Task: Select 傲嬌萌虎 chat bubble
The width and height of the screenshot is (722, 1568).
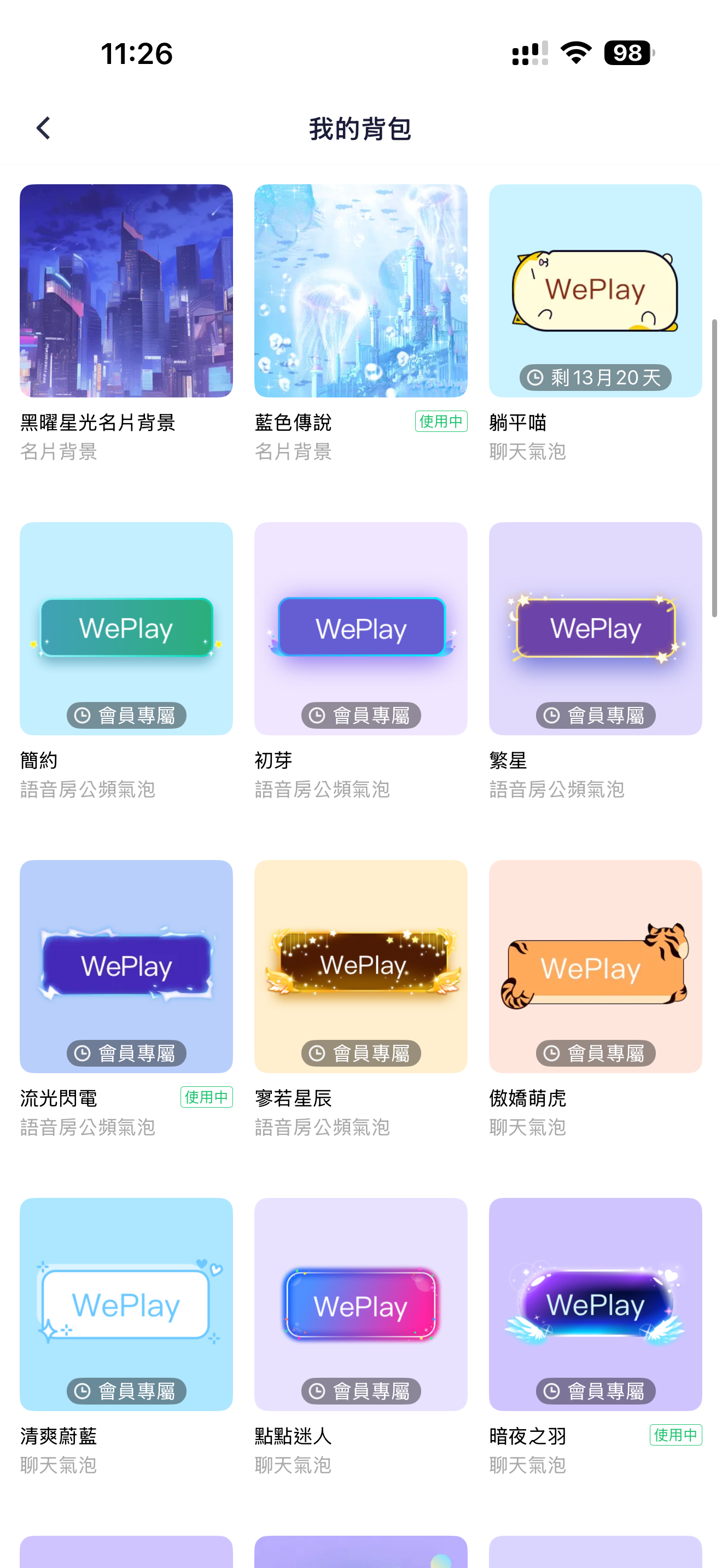Action: click(595, 966)
